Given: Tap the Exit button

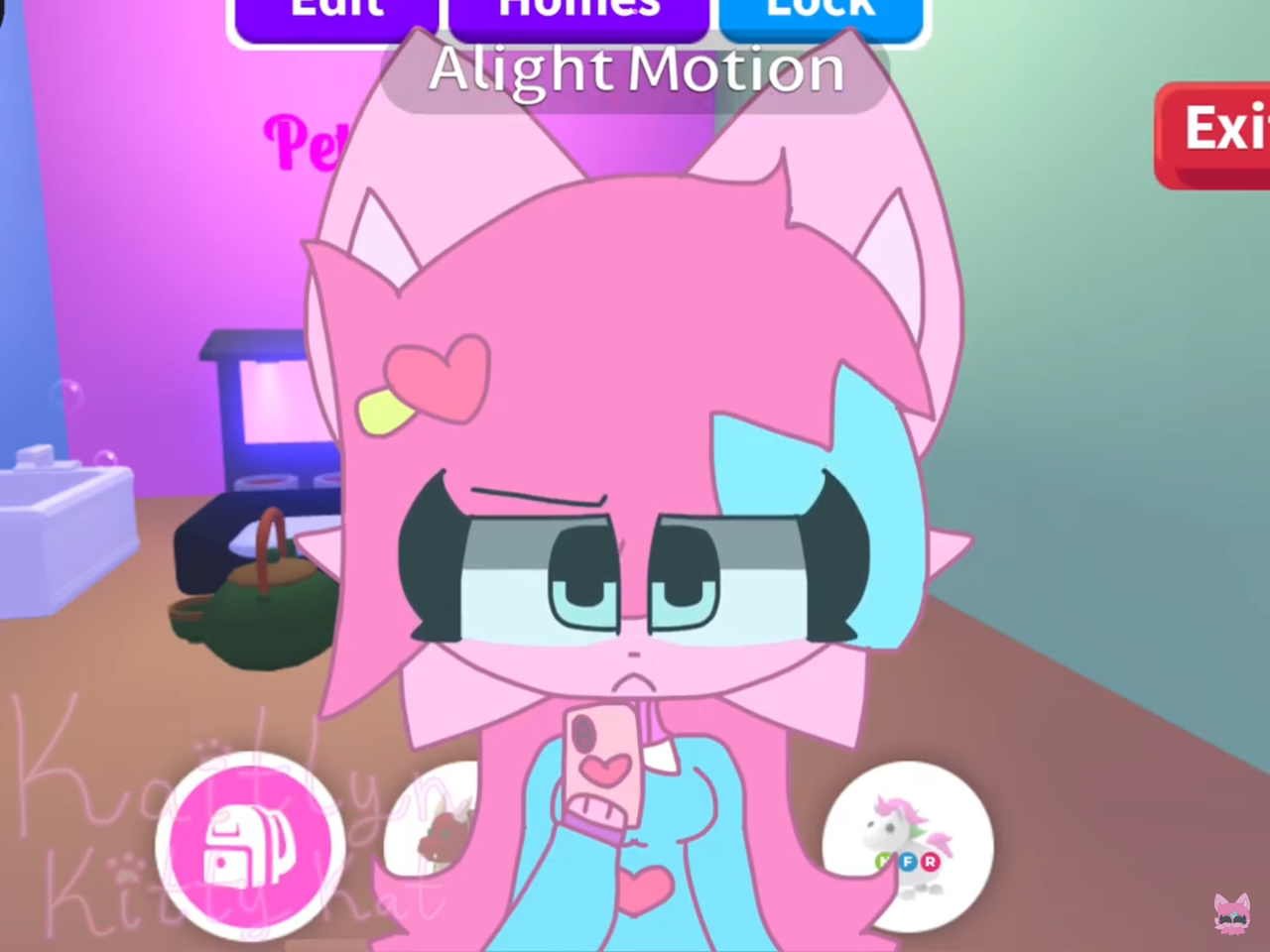Looking at the screenshot, I should [1216, 133].
